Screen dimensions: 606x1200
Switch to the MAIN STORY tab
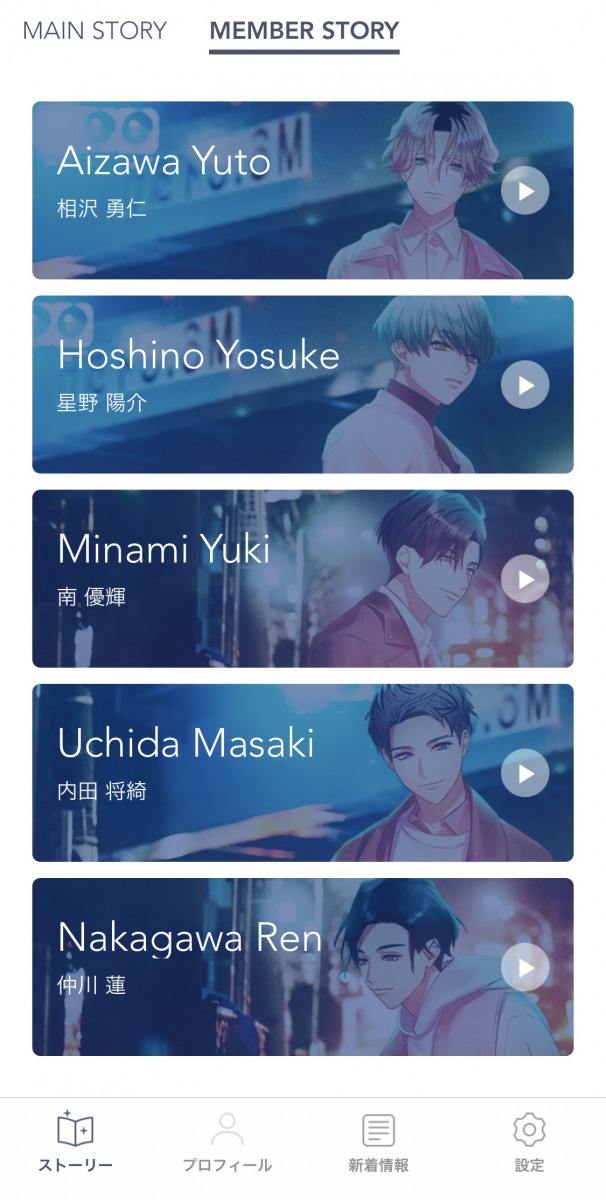[x=94, y=31]
